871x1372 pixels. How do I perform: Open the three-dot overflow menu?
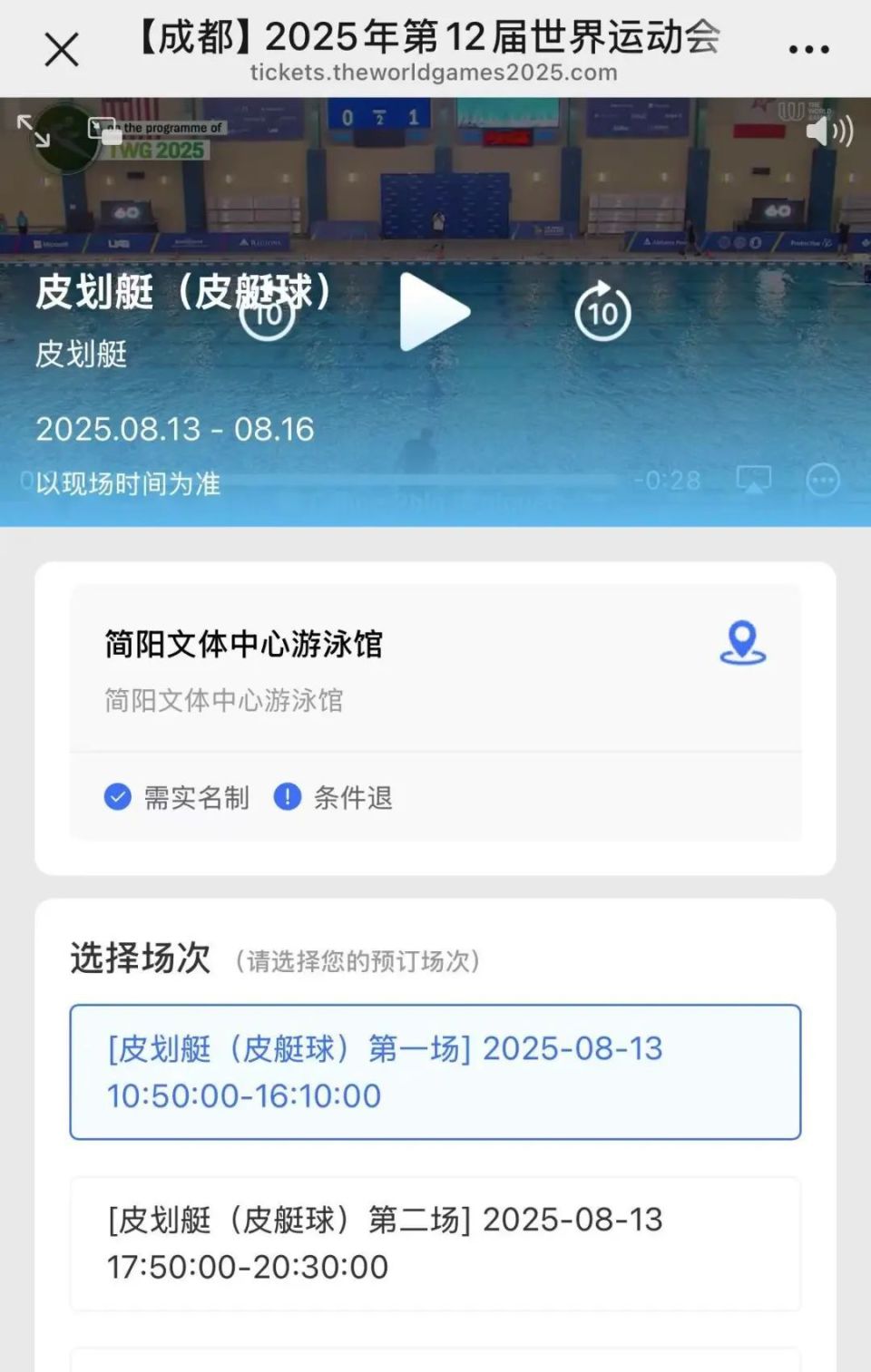click(x=808, y=50)
